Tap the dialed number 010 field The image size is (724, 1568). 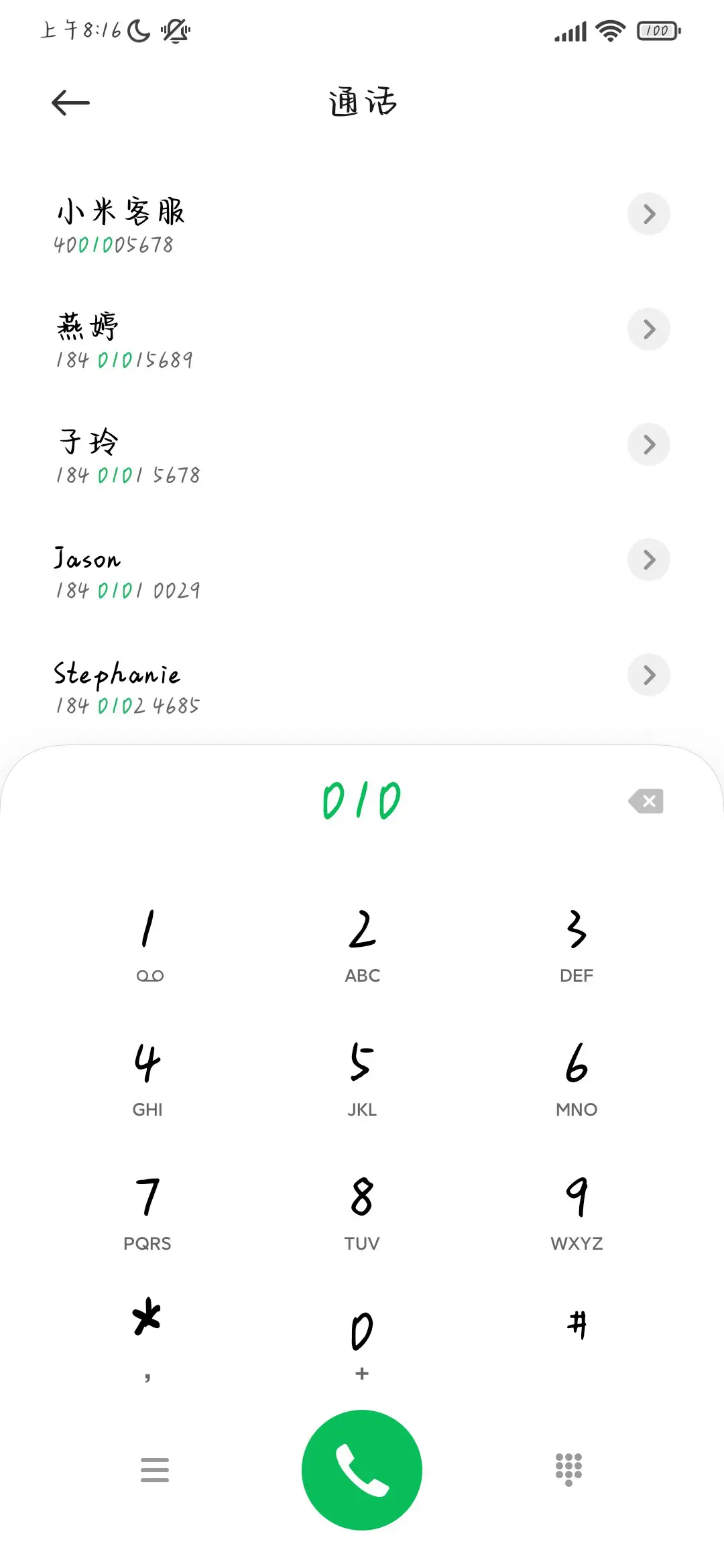[x=361, y=801]
